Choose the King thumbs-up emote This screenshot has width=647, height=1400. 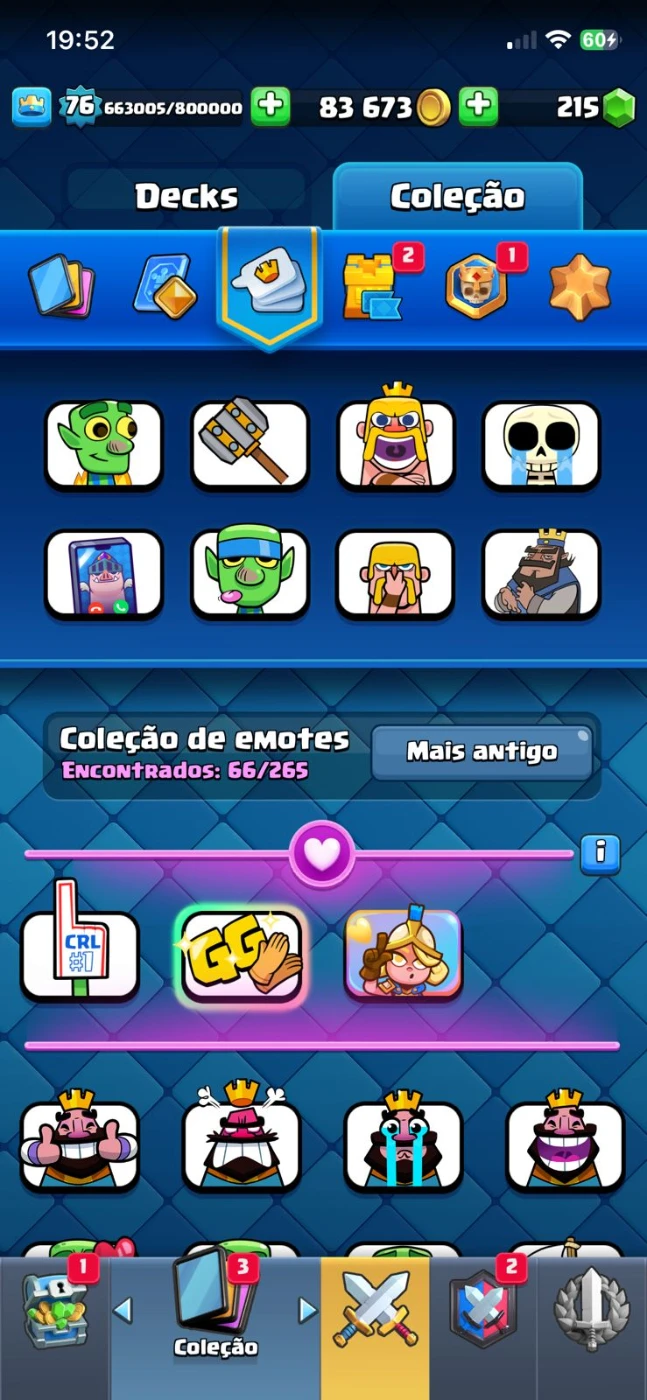[80, 1145]
